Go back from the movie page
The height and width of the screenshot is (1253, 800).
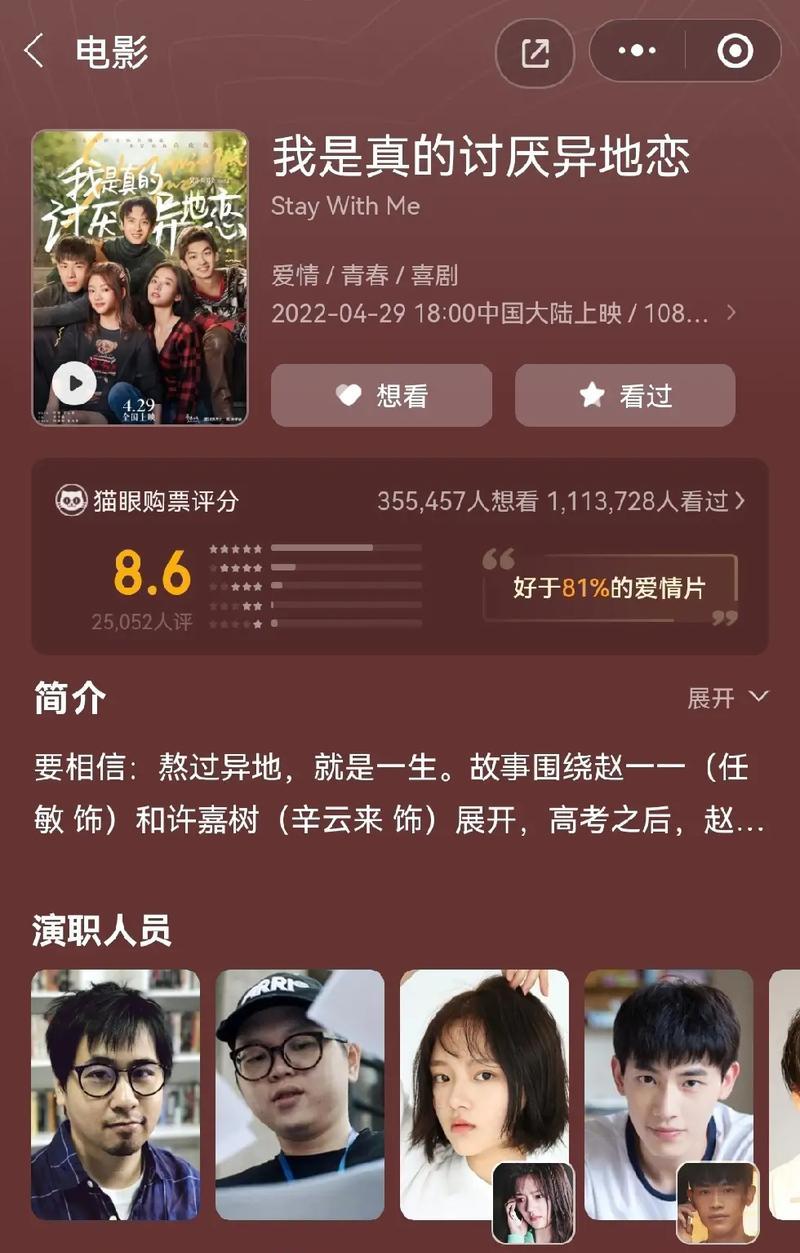coord(35,51)
